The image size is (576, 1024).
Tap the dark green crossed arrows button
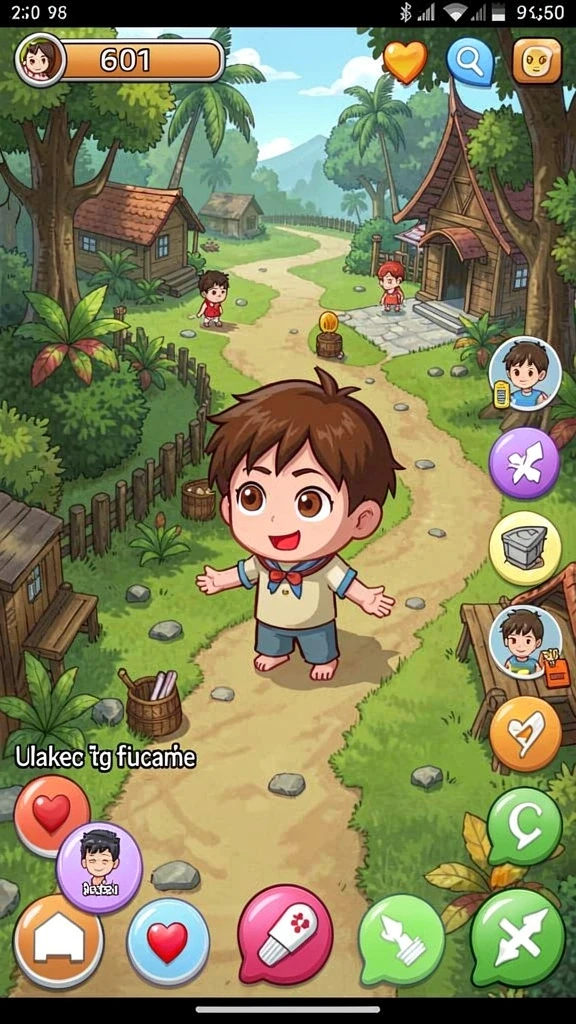coord(517,938)
